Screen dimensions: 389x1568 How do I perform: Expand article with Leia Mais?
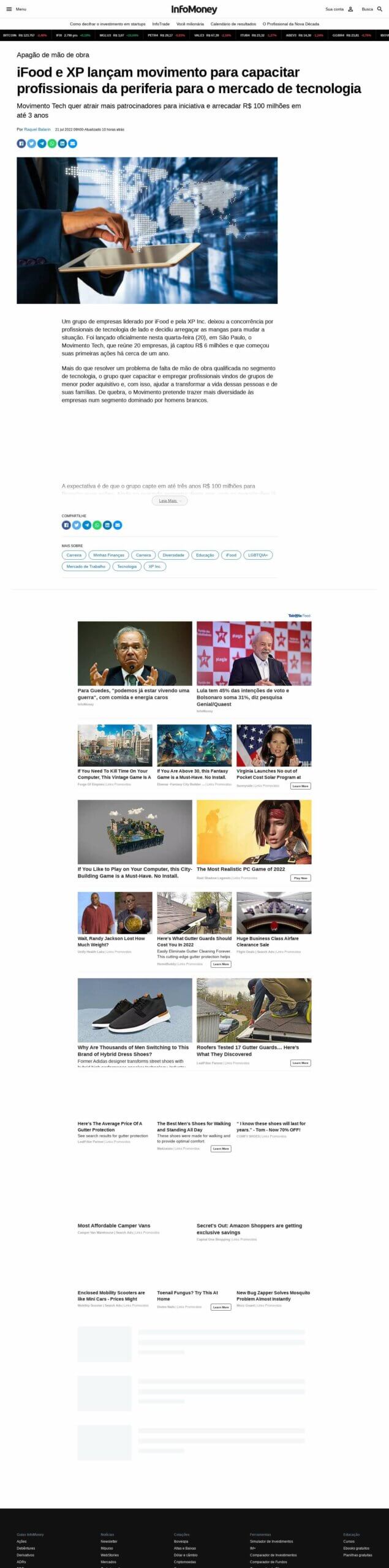[x=169, y=500]
